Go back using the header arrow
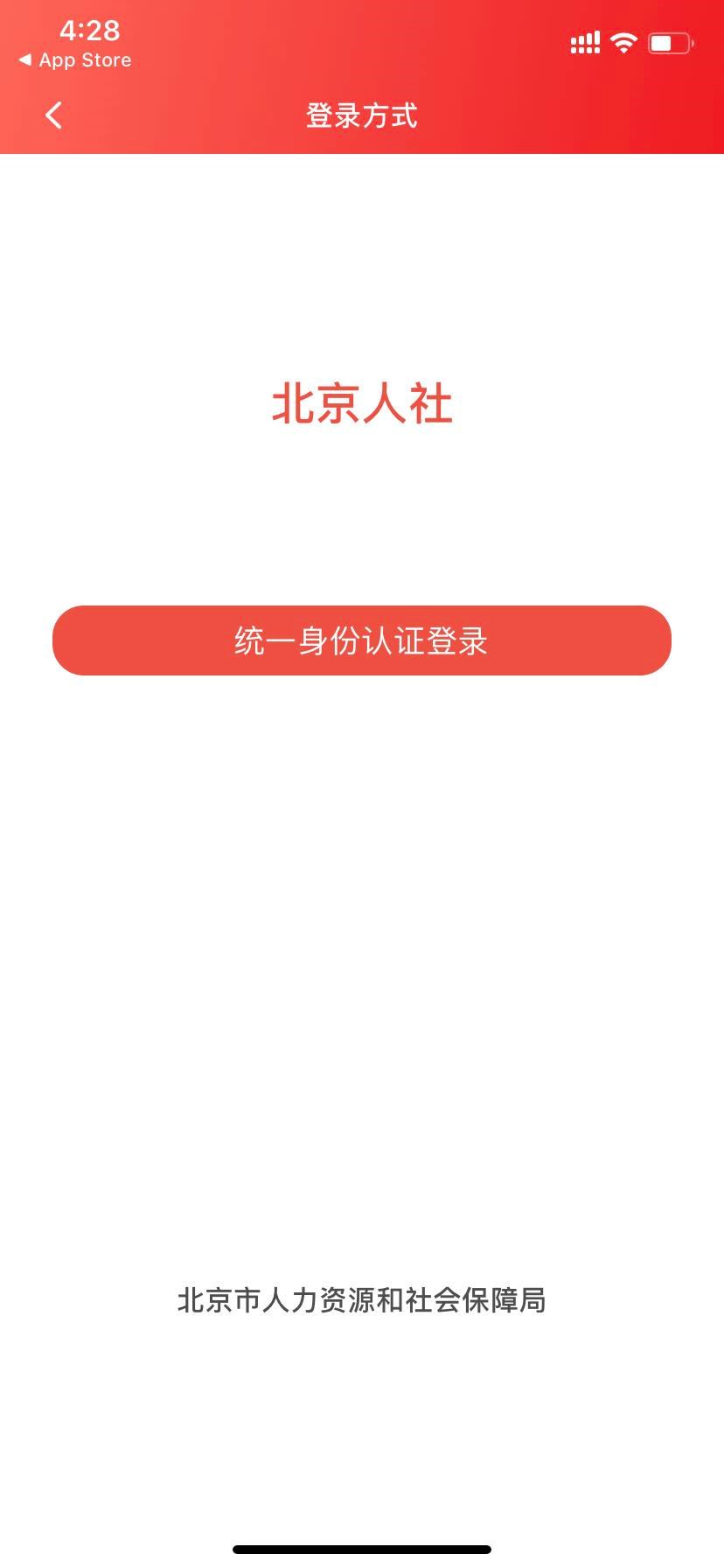Image resolution: width=724 pixels, height=1568 pixels. [x=53, y=115]
